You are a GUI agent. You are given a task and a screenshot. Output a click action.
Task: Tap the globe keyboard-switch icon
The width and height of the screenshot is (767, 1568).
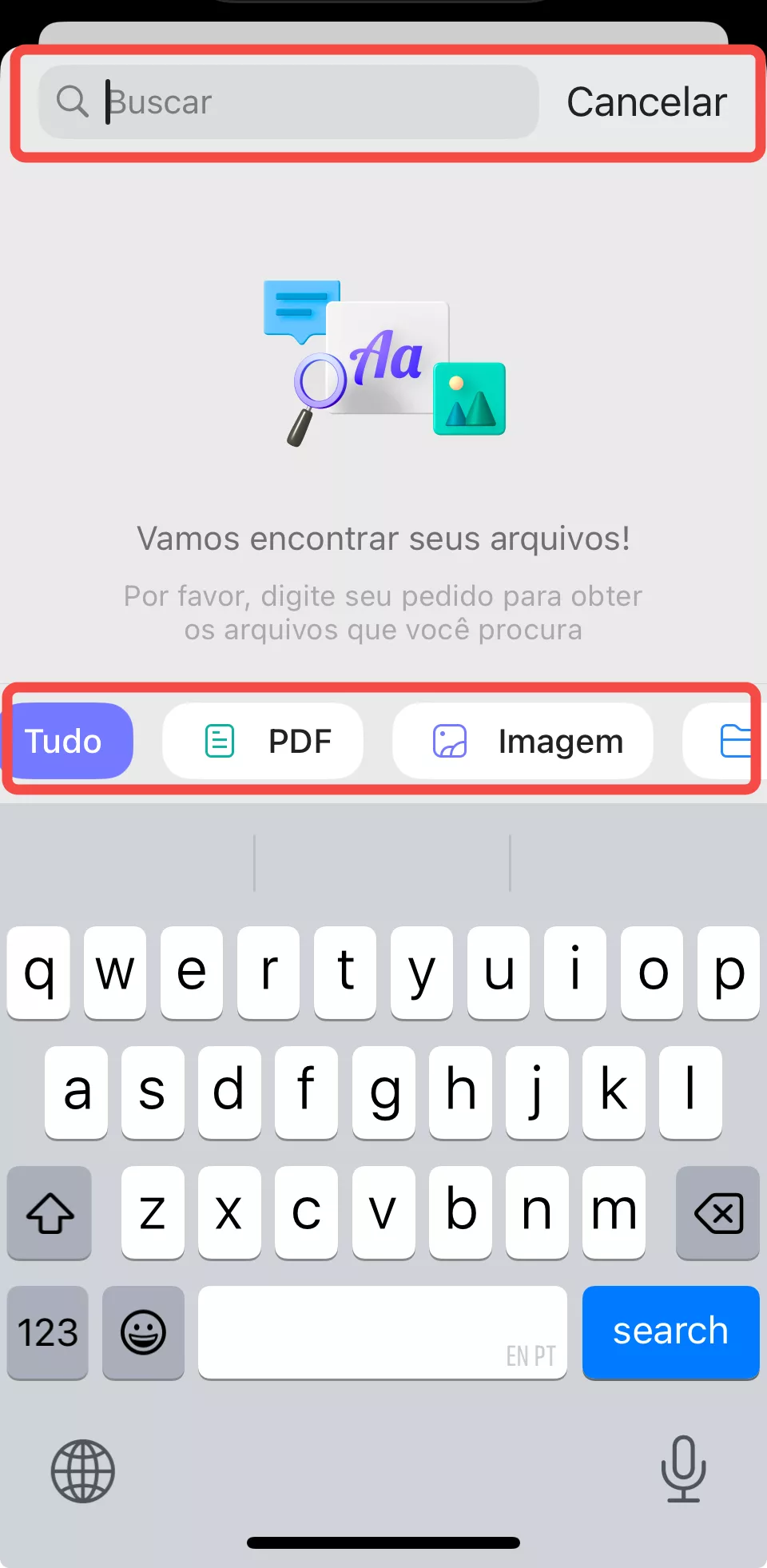click(82, 1471)
